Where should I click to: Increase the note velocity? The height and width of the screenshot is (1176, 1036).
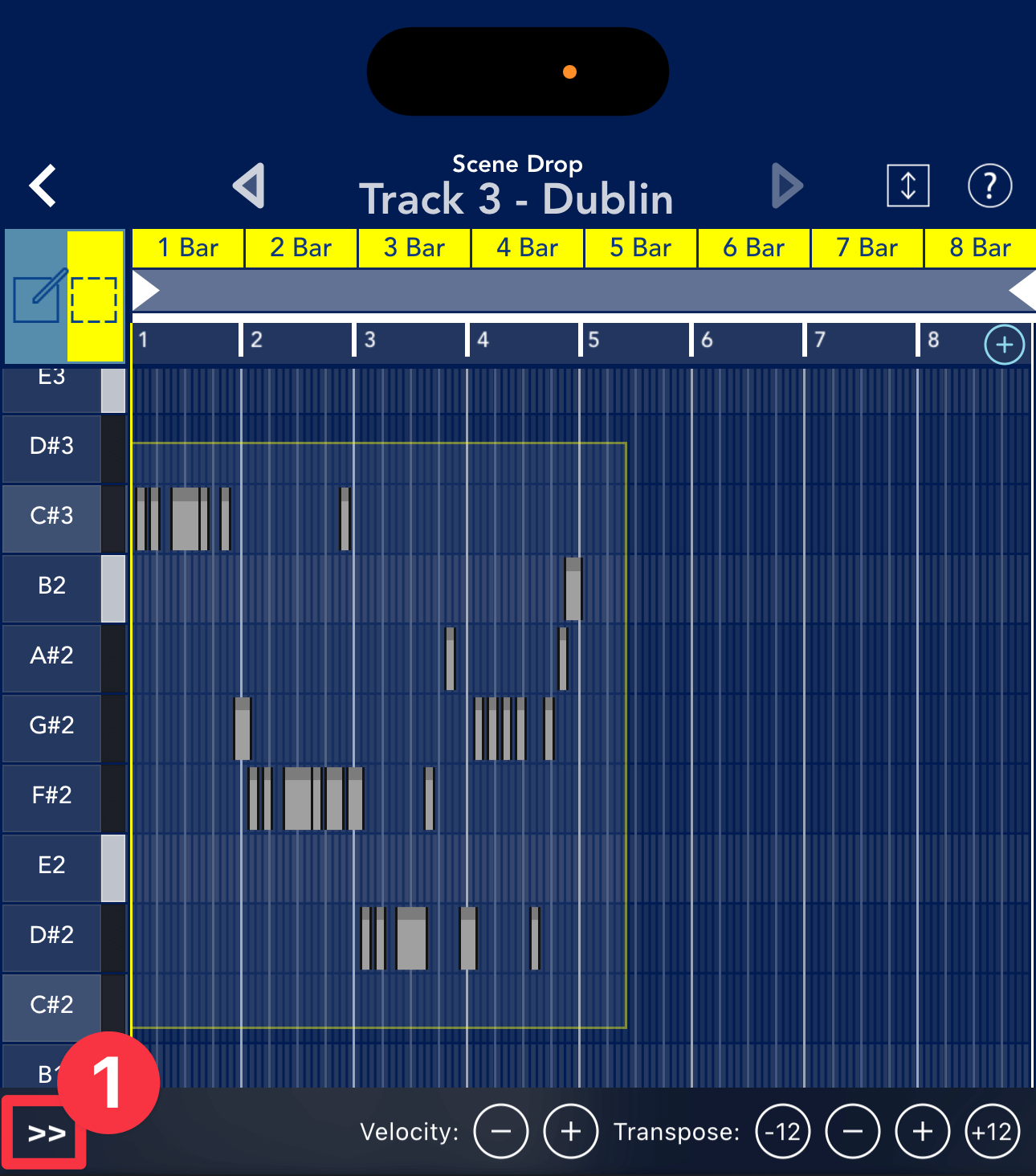click(571, 1132)
